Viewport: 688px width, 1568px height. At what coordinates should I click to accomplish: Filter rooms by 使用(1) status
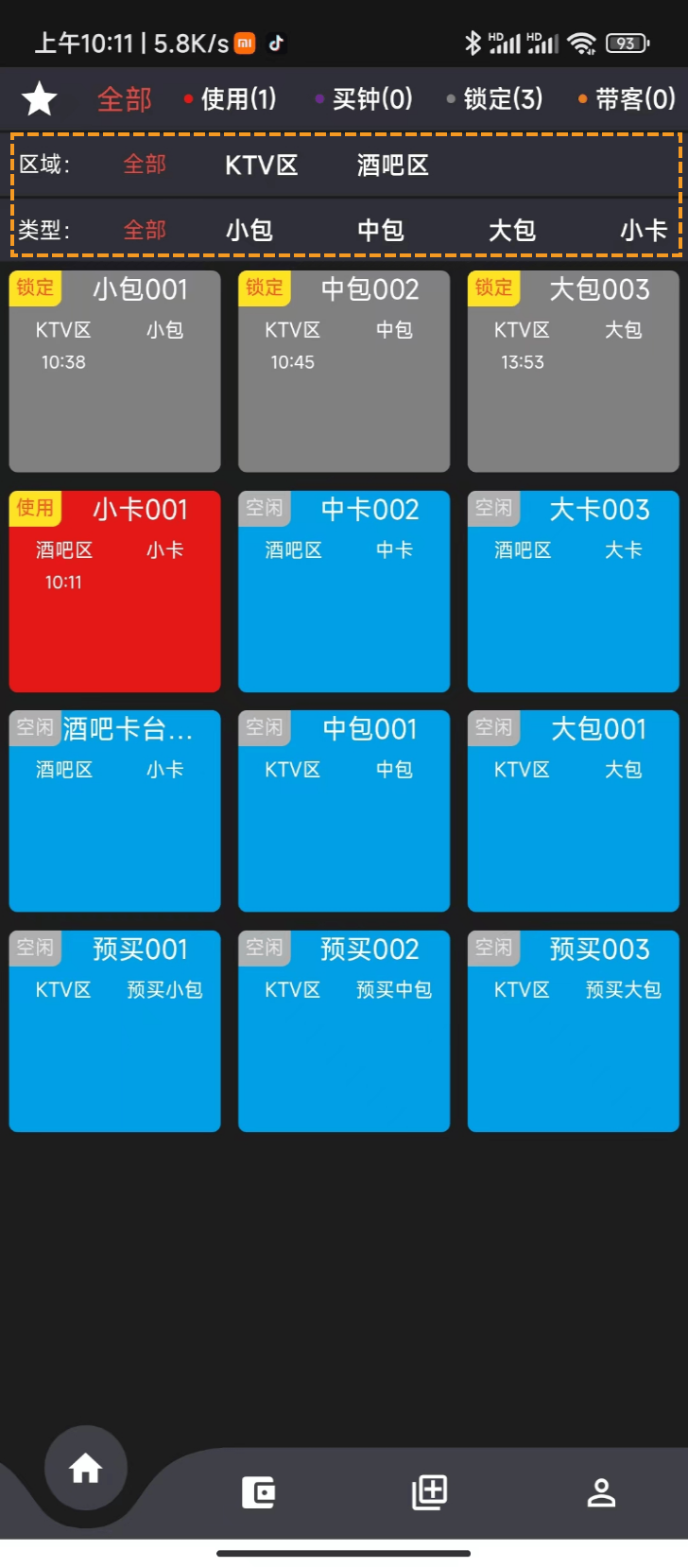pos(231,98)
